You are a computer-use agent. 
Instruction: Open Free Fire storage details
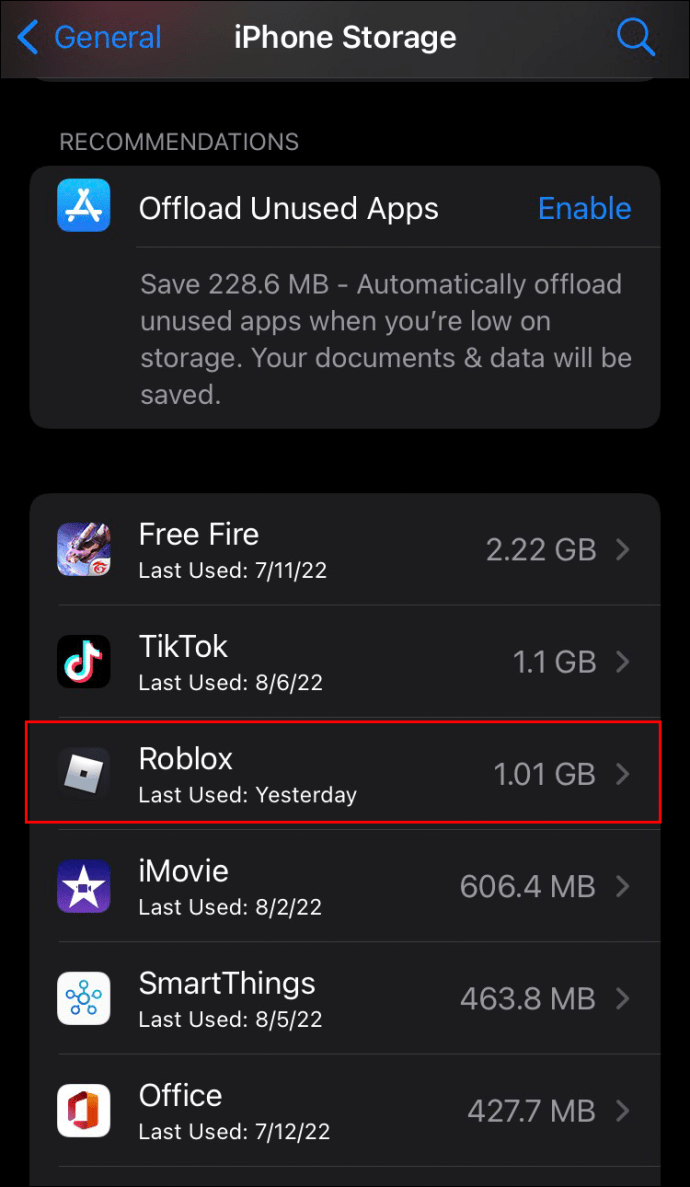tap(344, 549)
